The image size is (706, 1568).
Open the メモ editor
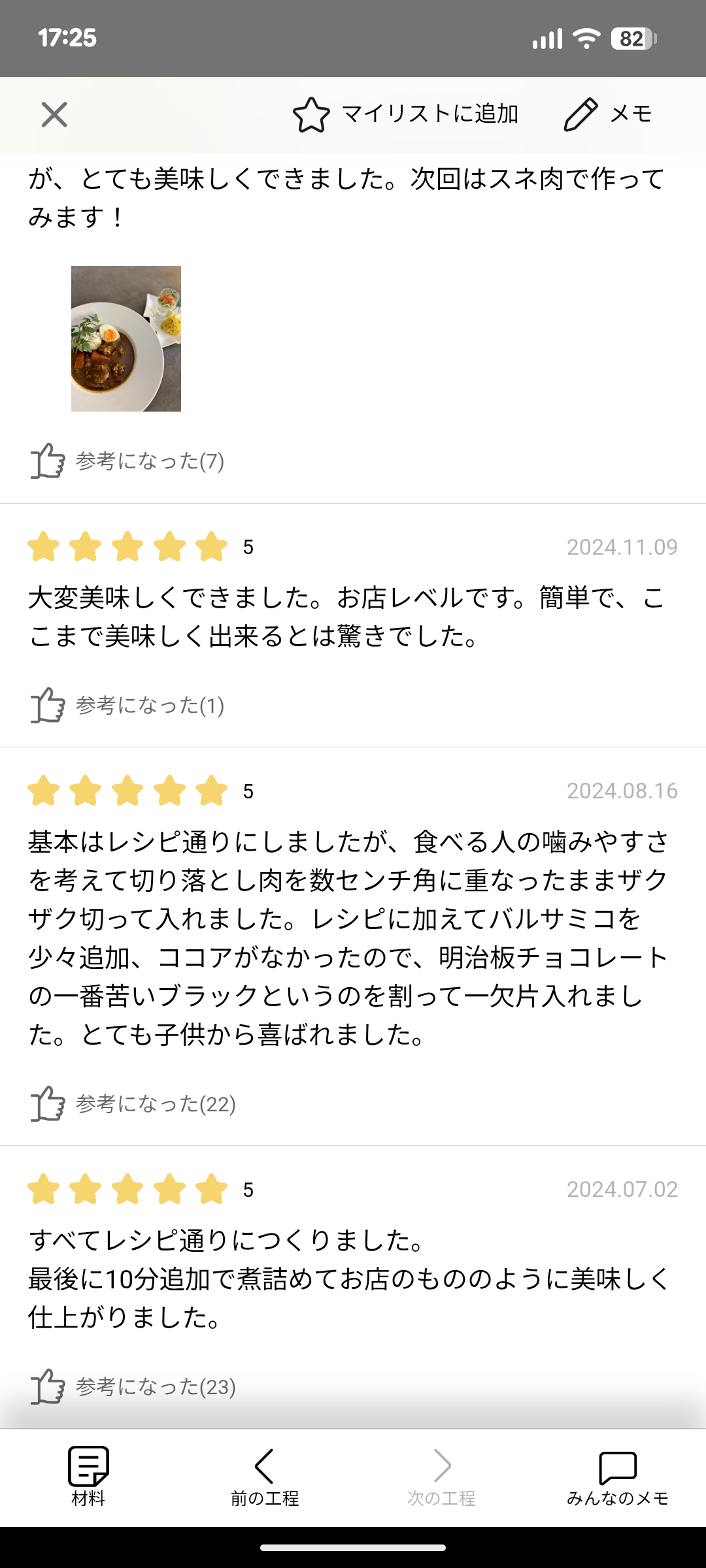pyautogui.click(x=608, y=114)
